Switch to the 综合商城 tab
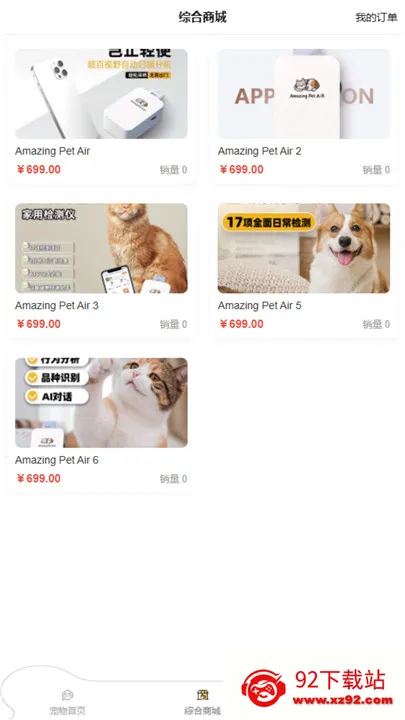The width and height of the screenshot is (405, 720). point(202,702)
